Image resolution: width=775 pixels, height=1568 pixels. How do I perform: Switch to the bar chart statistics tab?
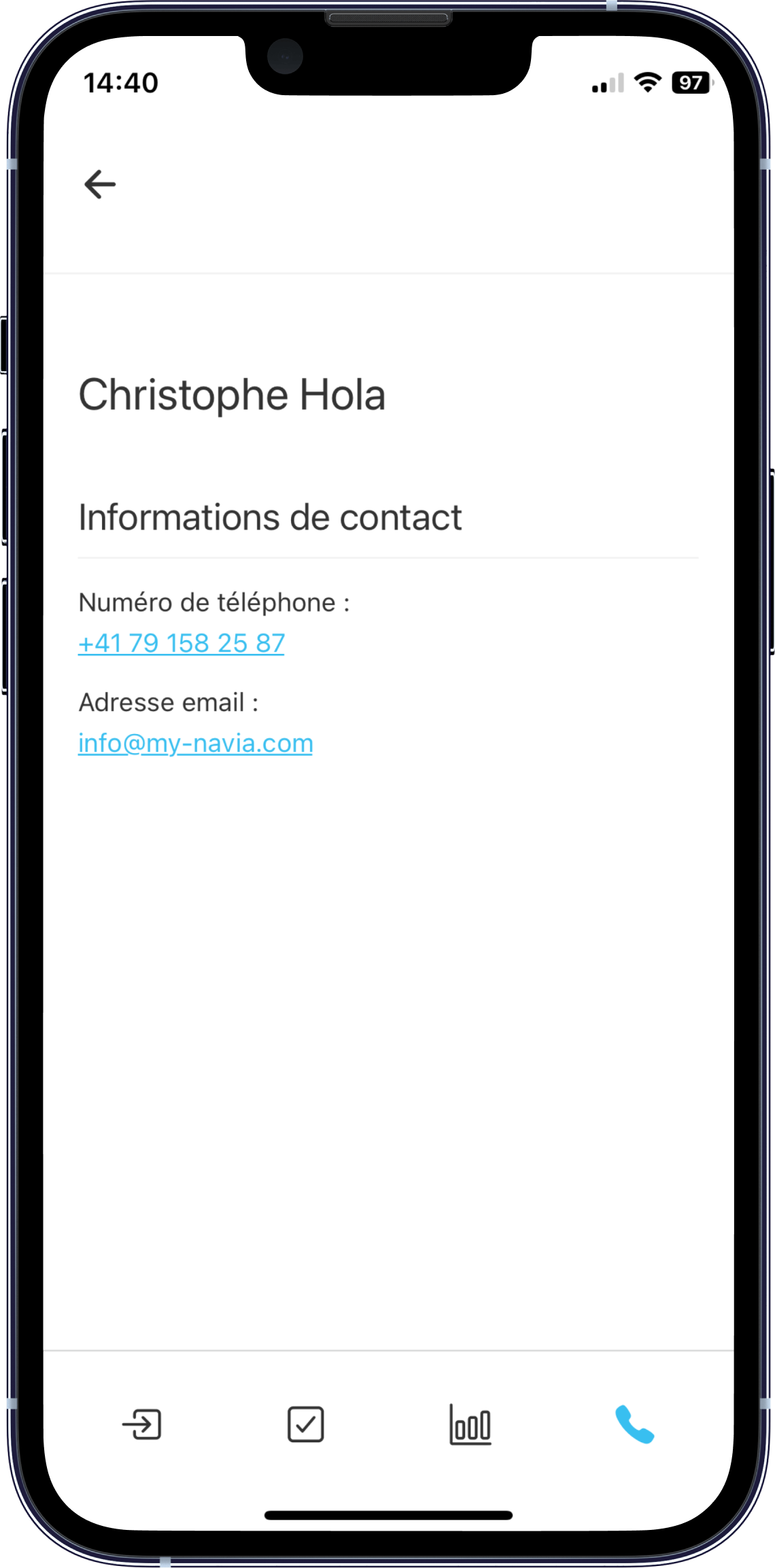point(470,1424)
